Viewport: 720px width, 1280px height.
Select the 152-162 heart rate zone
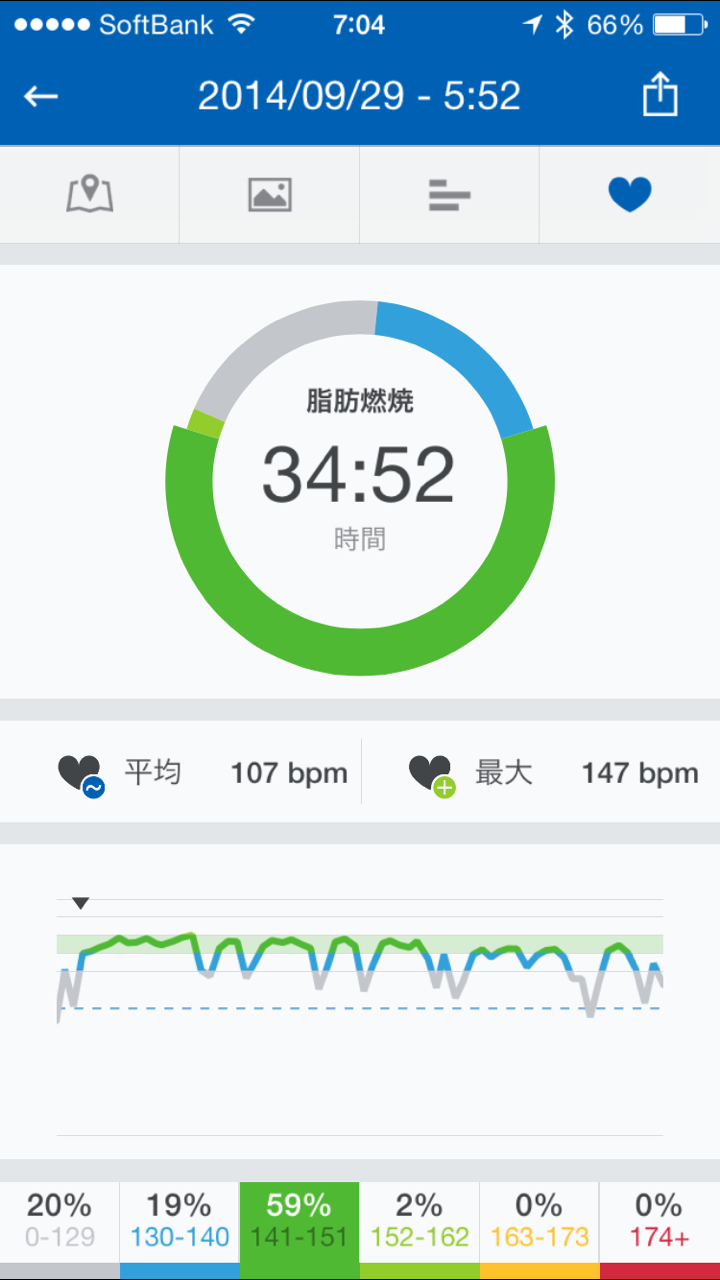pyautogui.click(x=419, y=1222)
